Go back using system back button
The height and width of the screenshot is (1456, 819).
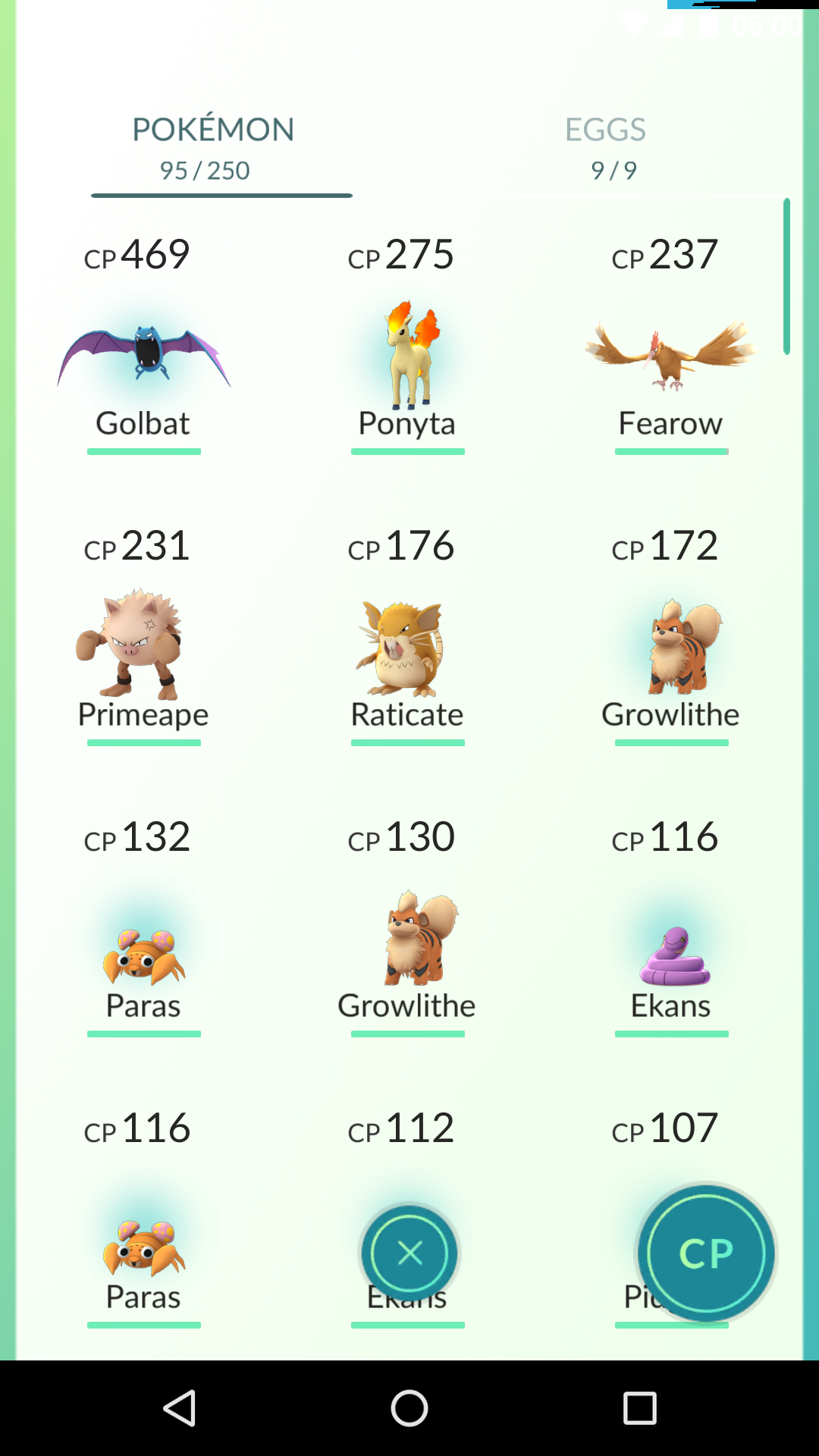point(180,1408)
